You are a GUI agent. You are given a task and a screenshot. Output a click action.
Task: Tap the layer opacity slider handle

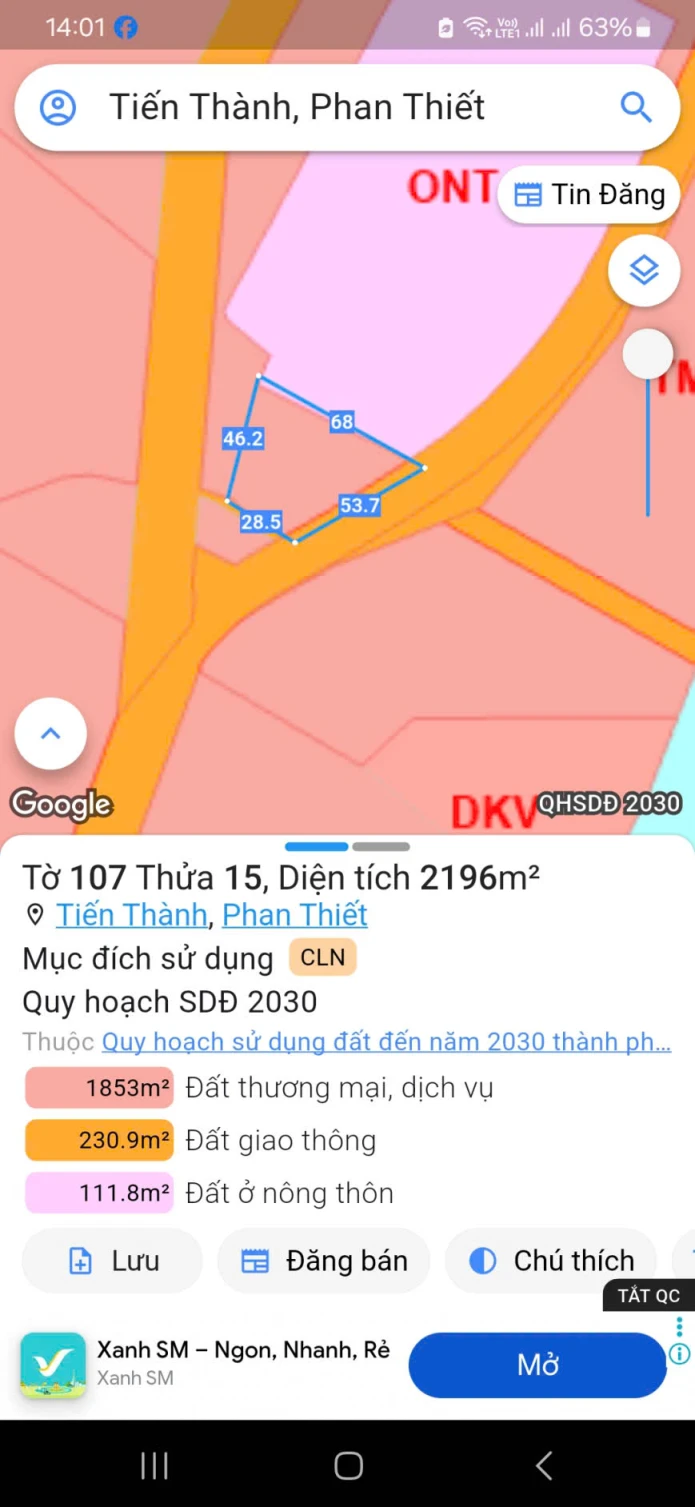pyautogui.click(x=648, y=354)
